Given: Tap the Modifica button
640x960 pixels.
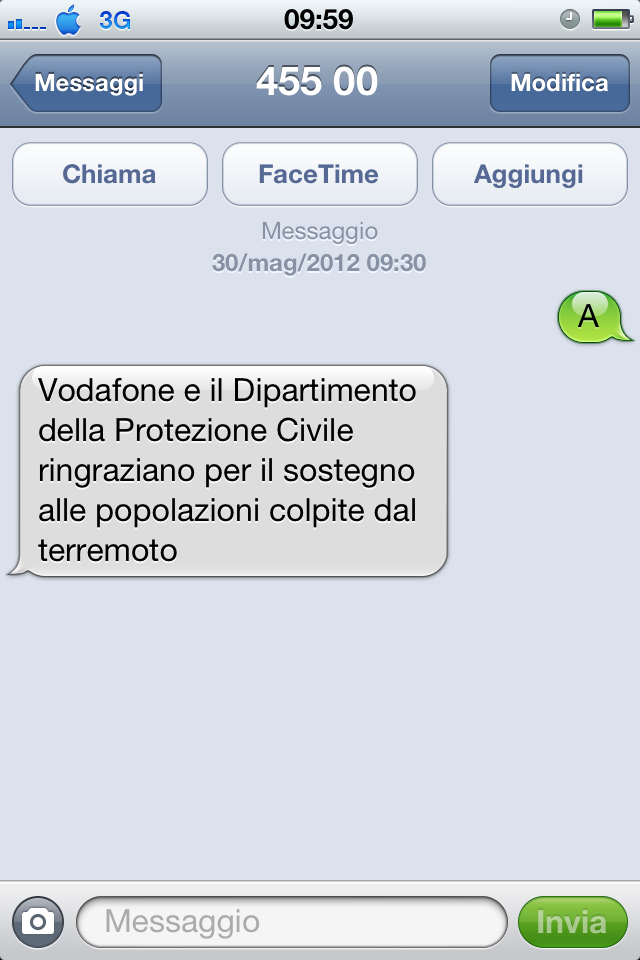Looking at the screenshot, I should 558,83.
